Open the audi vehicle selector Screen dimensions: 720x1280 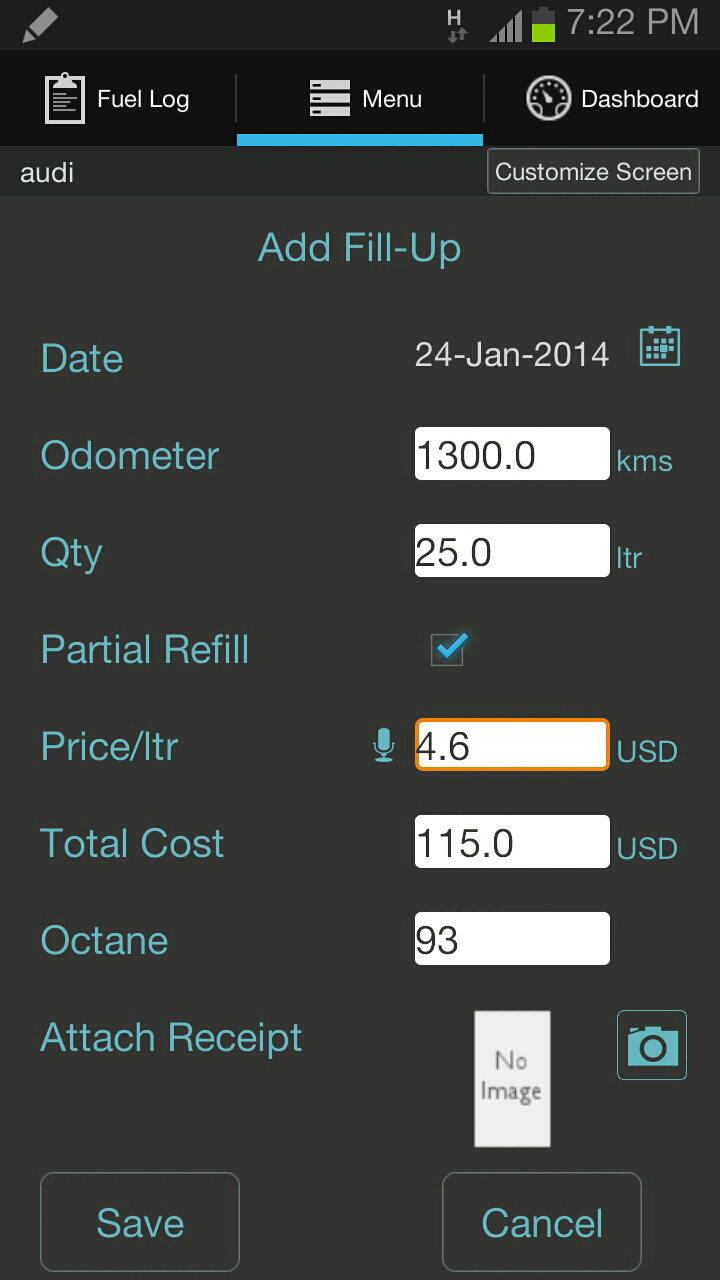point(46,171)
